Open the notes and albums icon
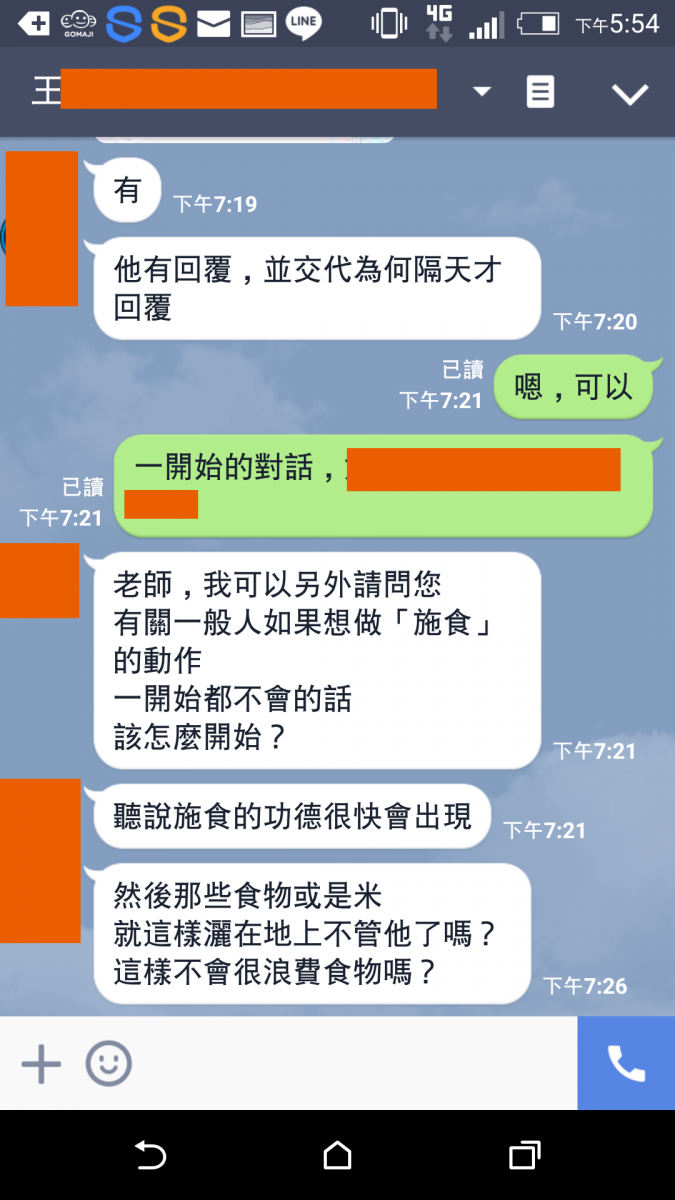The image size is (675, 1200). pyautogui.click(x=540, y=92)
